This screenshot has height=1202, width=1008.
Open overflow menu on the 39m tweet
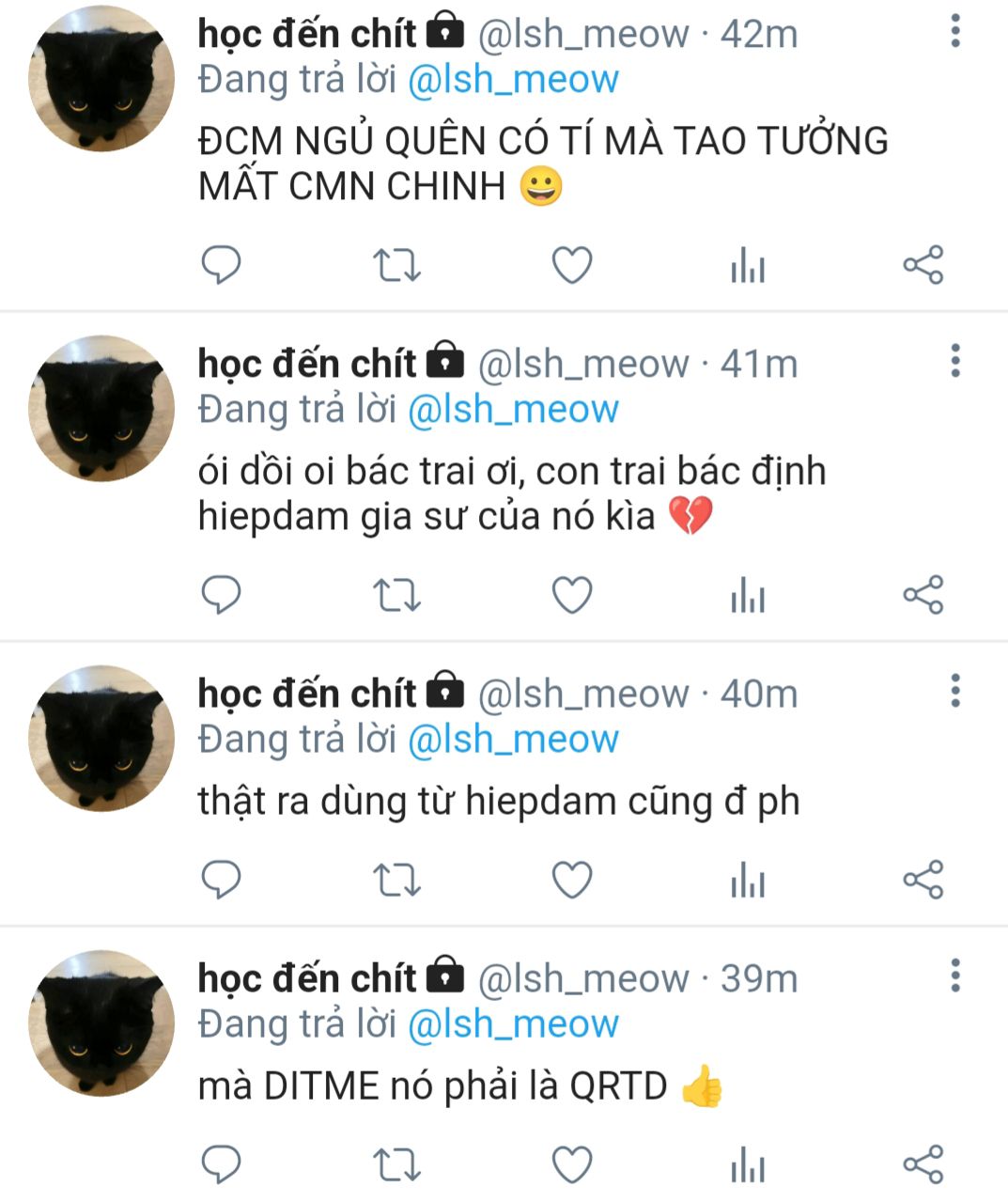955,976
